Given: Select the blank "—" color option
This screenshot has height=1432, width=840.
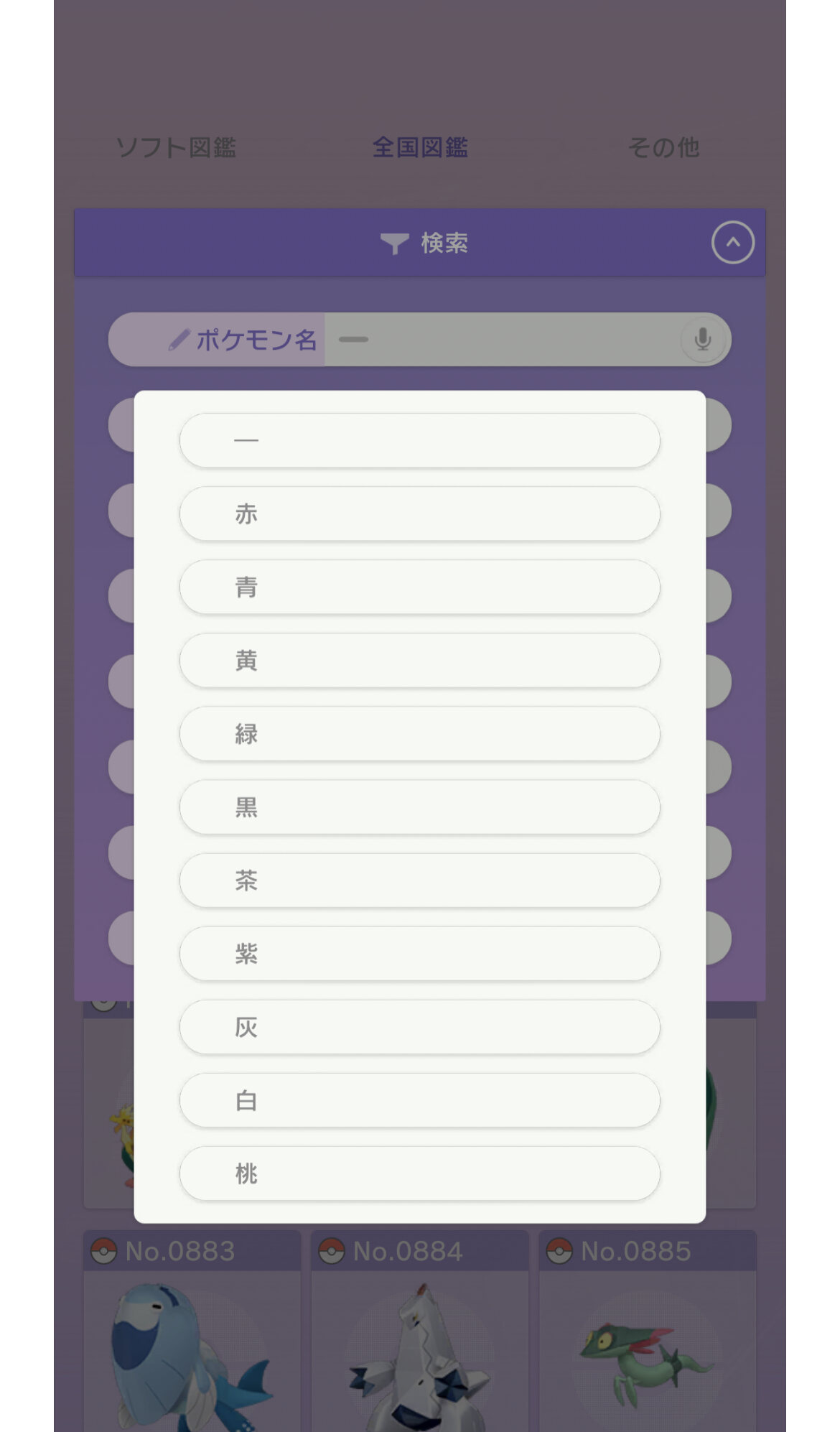Looking at the screenshot, I should click(419, 440).
